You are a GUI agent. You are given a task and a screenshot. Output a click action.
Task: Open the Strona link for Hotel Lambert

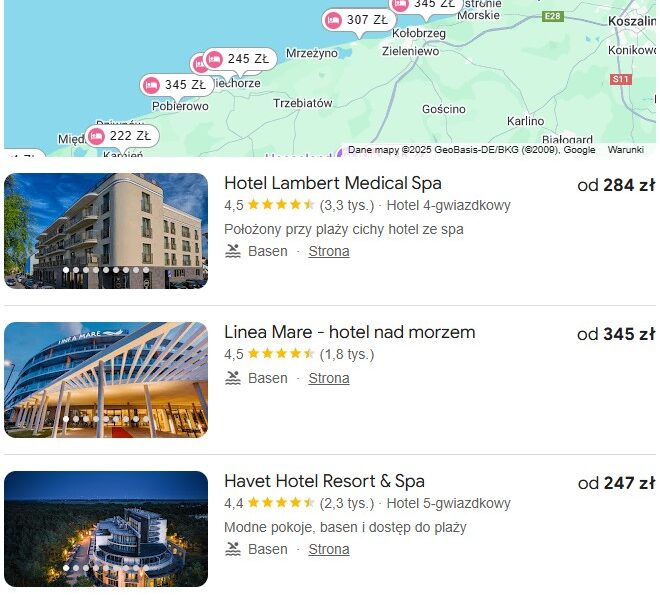[x=328, y=251]
